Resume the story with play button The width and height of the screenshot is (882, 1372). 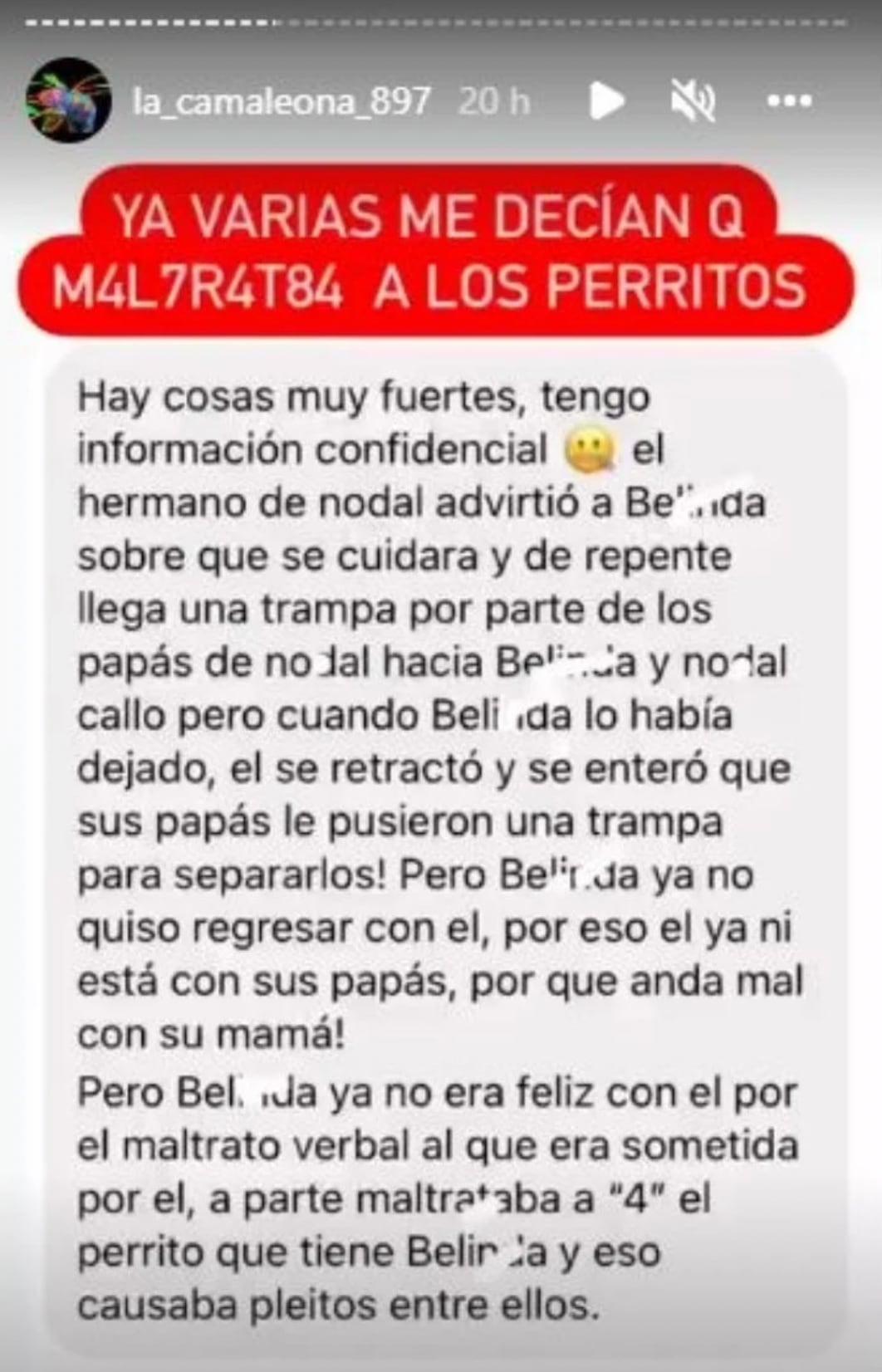pos(608,101)
